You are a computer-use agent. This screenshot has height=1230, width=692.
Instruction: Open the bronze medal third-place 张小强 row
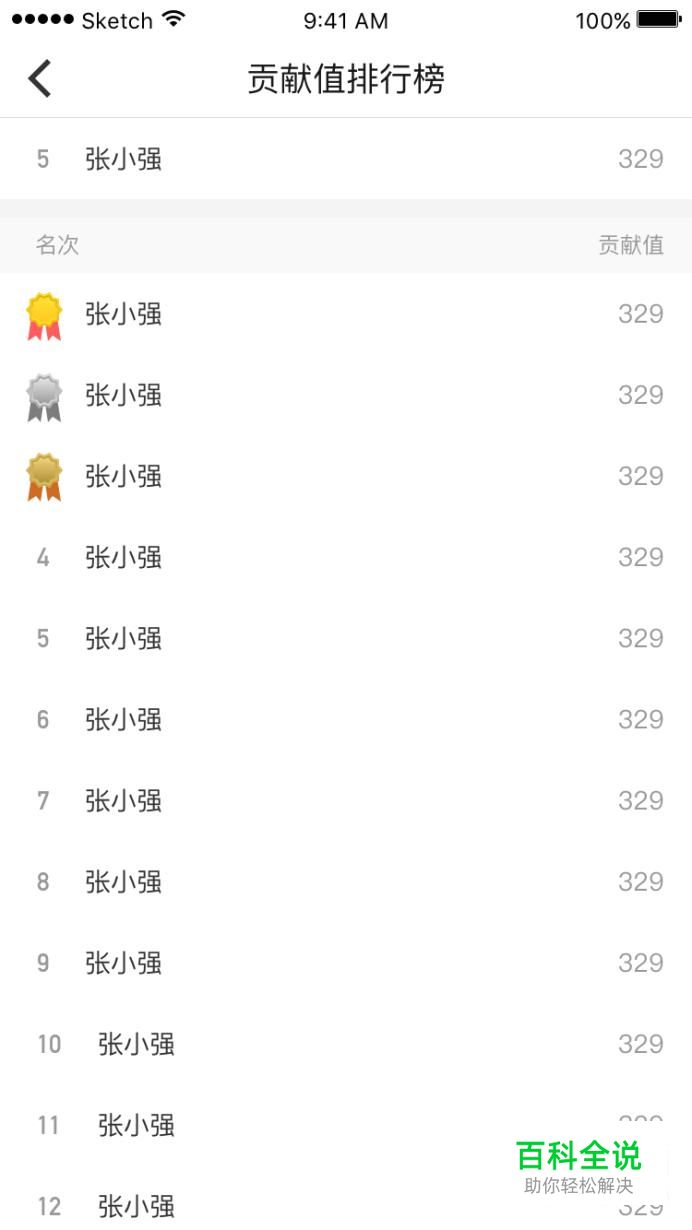click(x=346, y=476)
